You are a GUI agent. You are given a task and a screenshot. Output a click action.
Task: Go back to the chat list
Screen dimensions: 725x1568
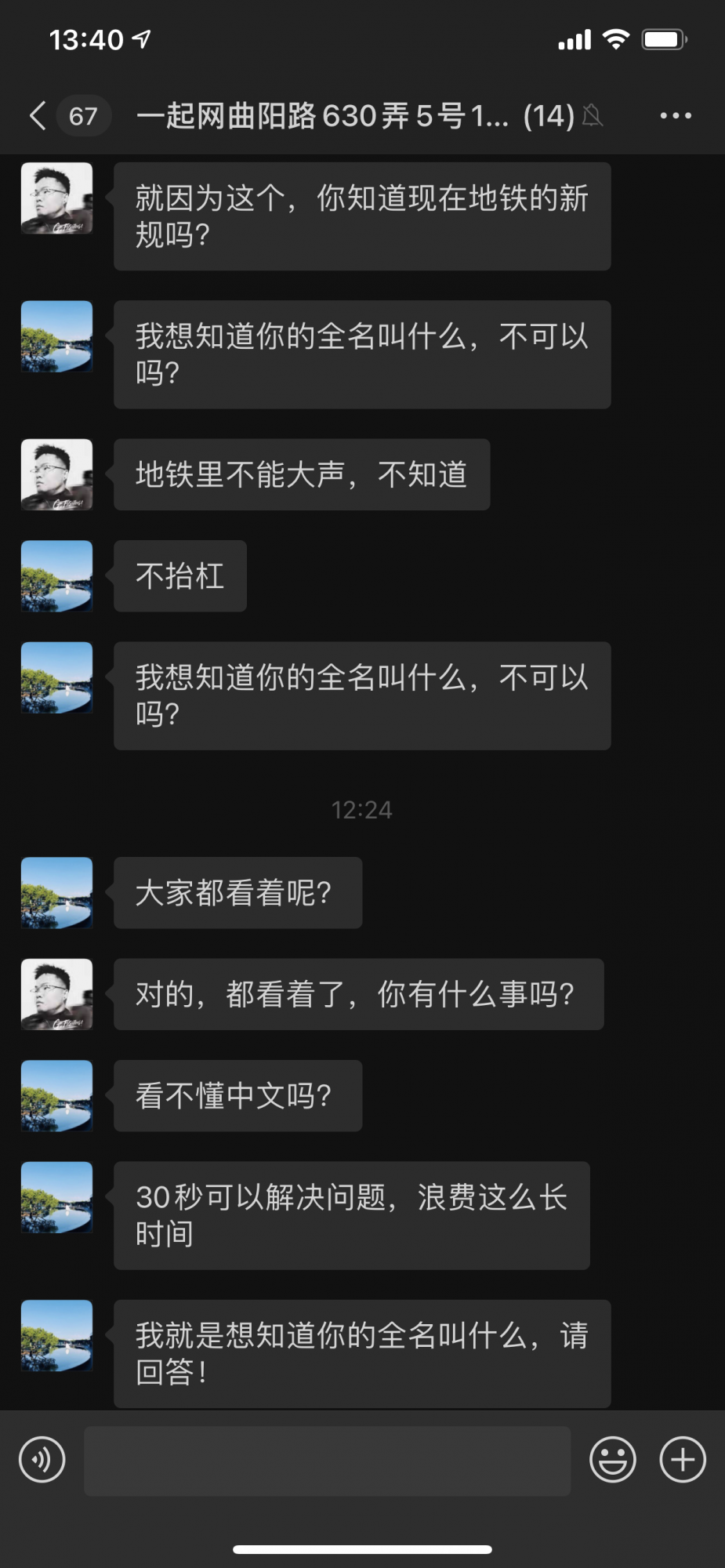pyautogui.click(x=38, y=115)
